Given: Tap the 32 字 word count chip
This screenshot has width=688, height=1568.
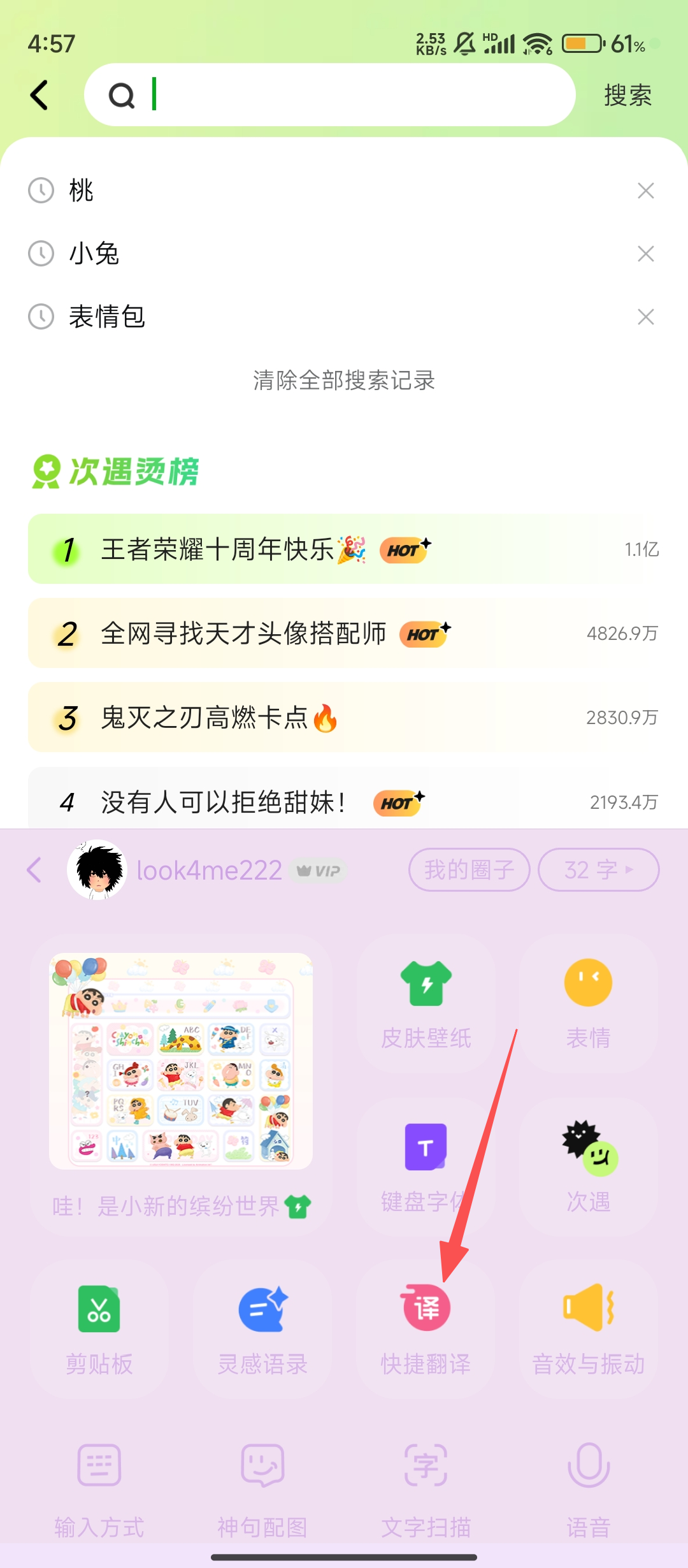Looking at the screenshot, I should [x=598, y=870].
